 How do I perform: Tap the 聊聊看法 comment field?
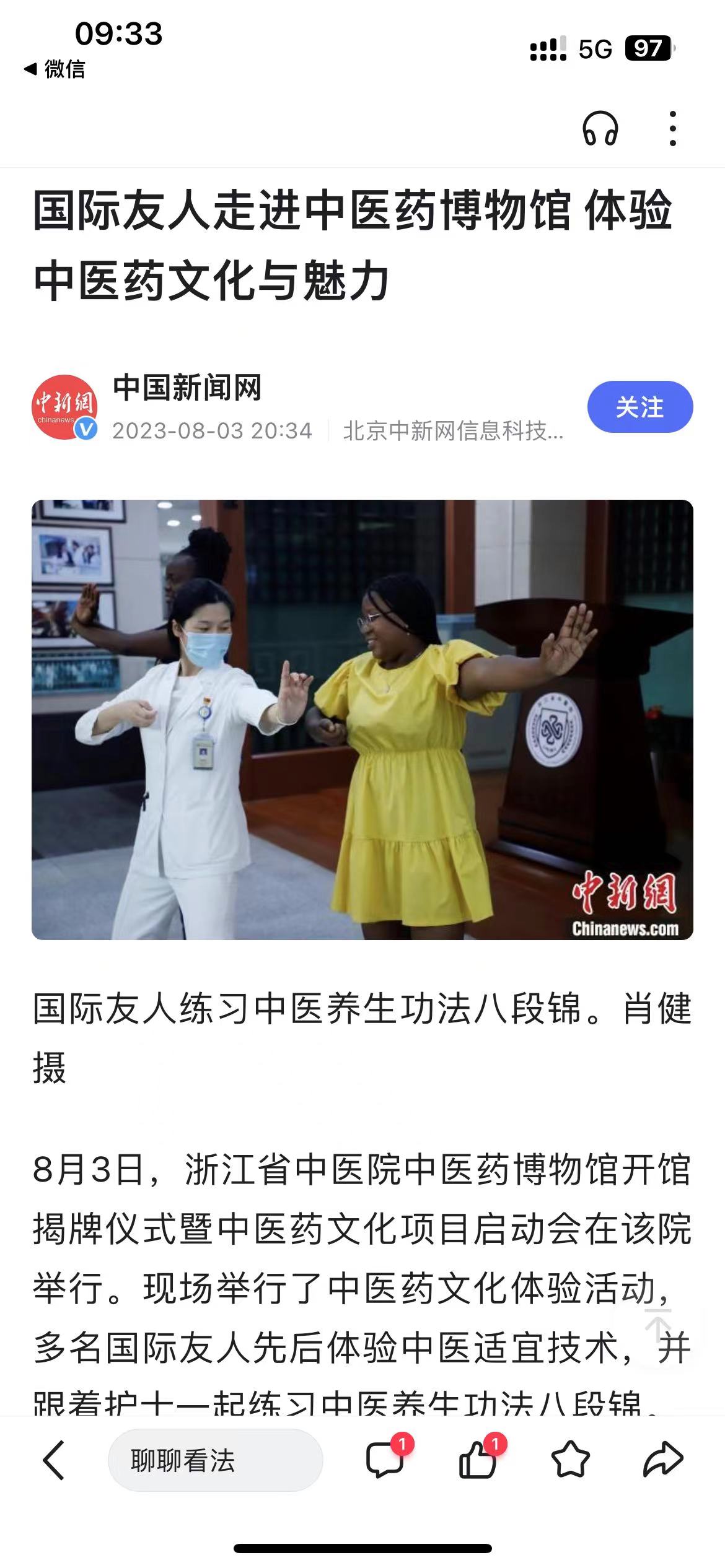click(x=215, y=1460)
